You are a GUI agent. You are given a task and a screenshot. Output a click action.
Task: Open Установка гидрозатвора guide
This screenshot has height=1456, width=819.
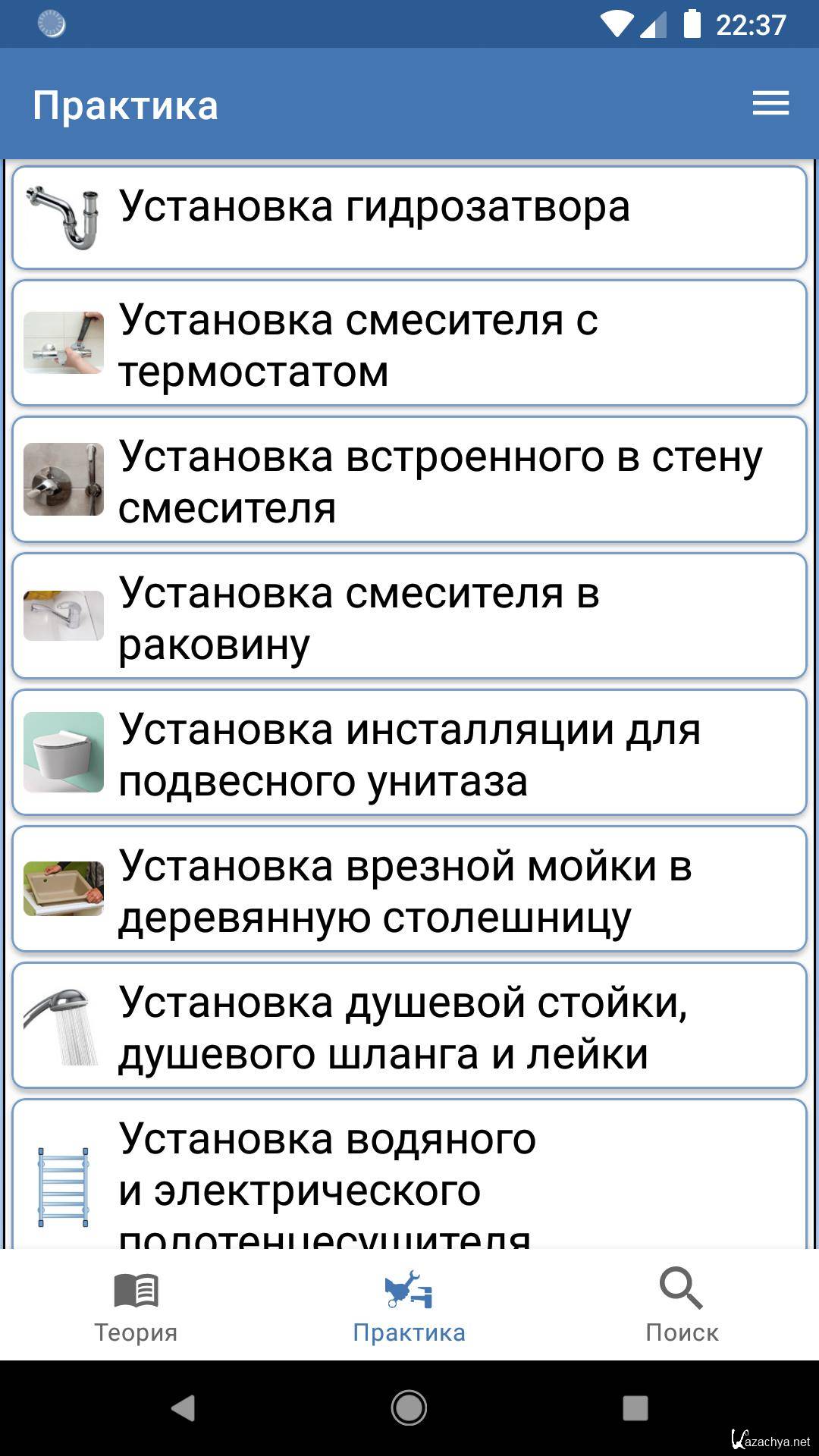pyautogui.click(x=409, y=218)
